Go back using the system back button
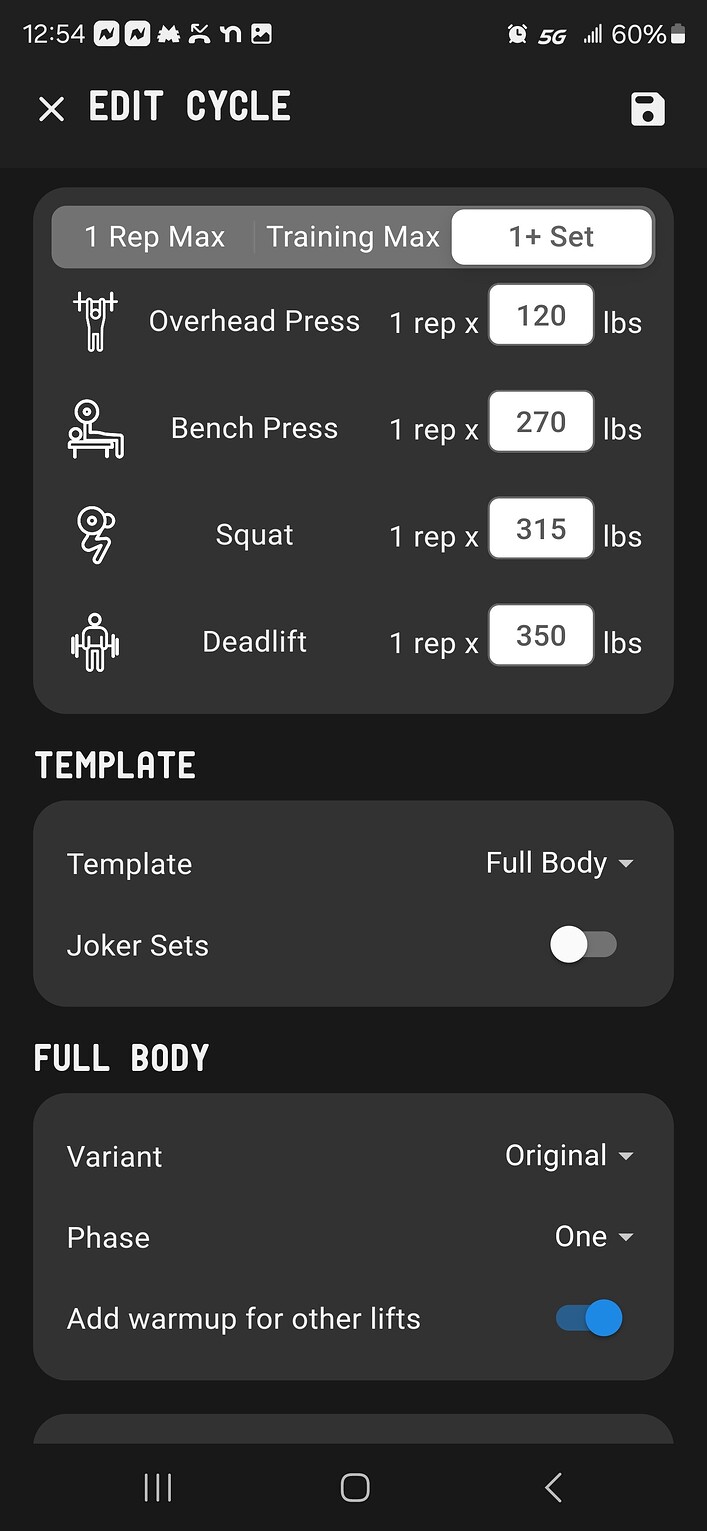Viewport: 707px width, 1531px height. point(553,1487)
